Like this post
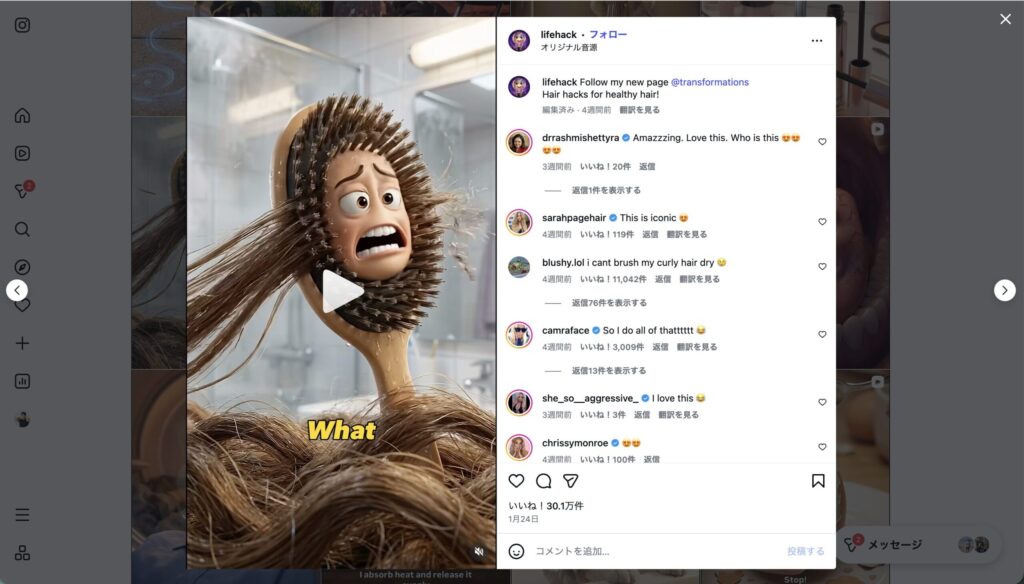 pos(516,481)
